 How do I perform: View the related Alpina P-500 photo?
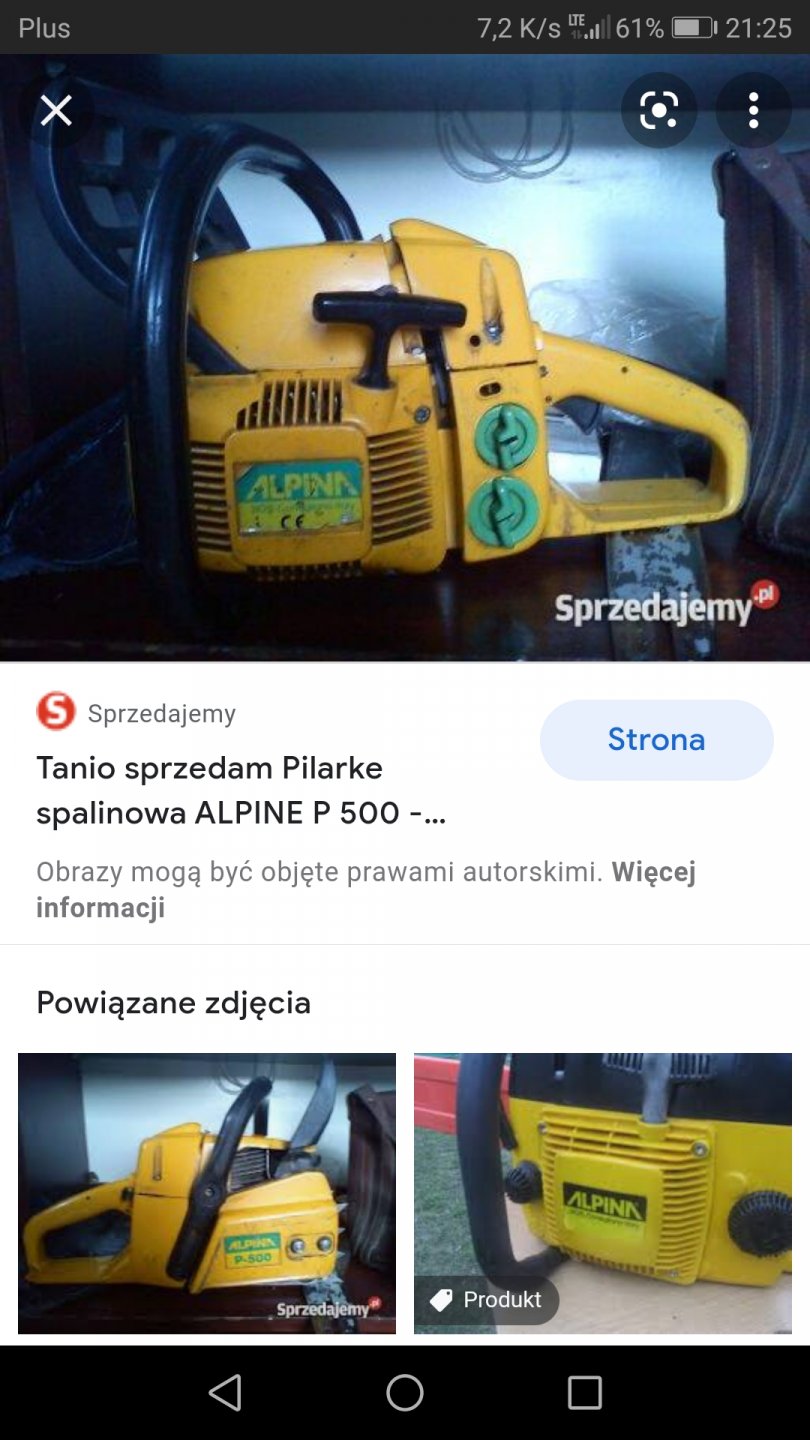coord(207,1192)
